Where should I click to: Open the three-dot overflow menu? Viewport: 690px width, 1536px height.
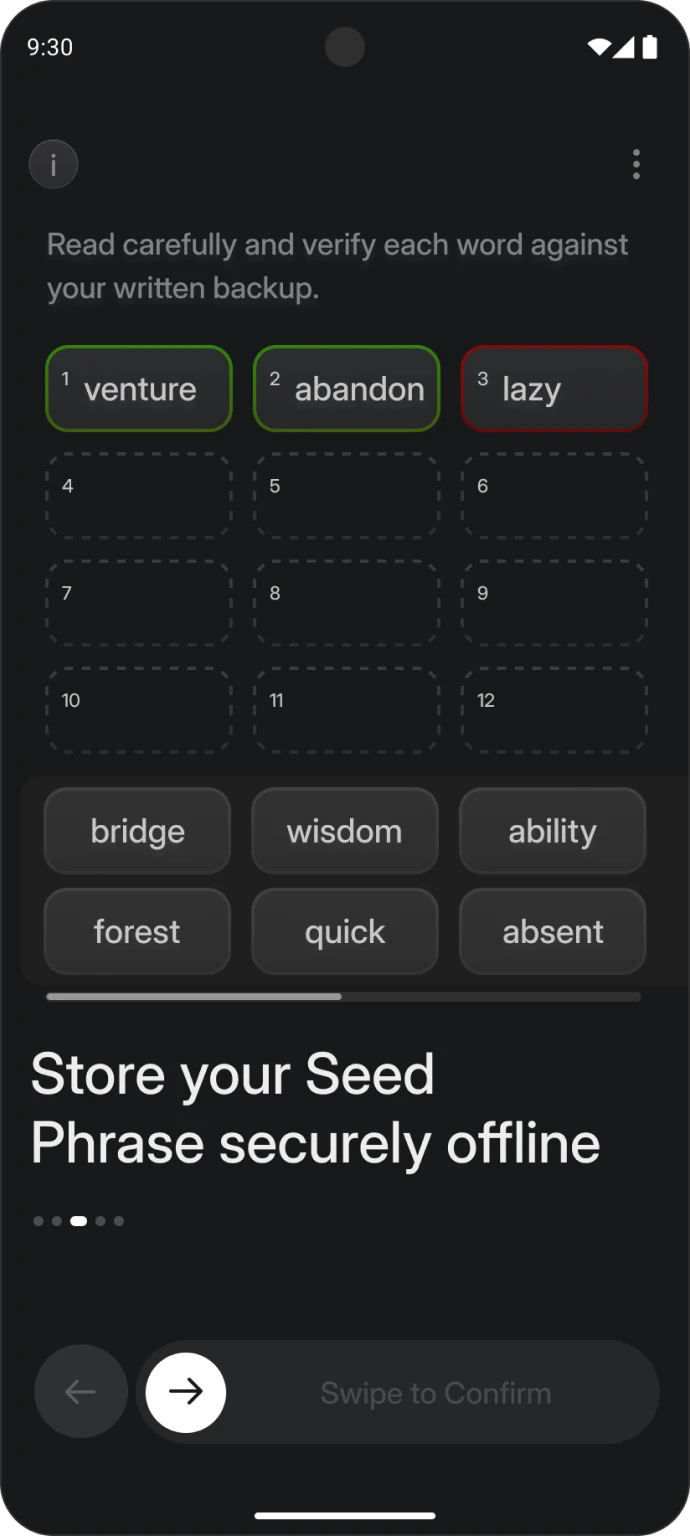636,164
